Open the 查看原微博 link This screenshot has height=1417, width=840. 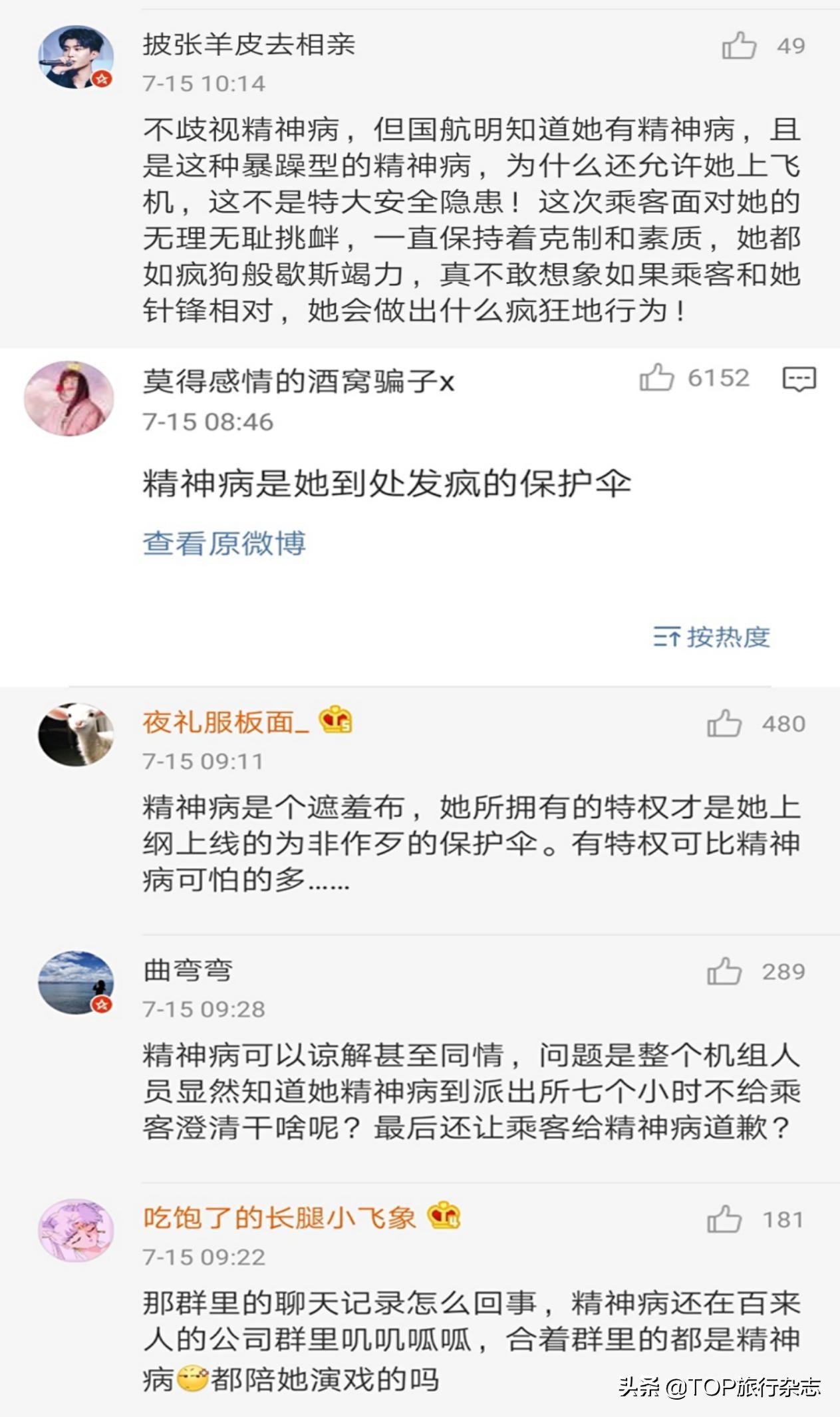click(x=224, y=544)
